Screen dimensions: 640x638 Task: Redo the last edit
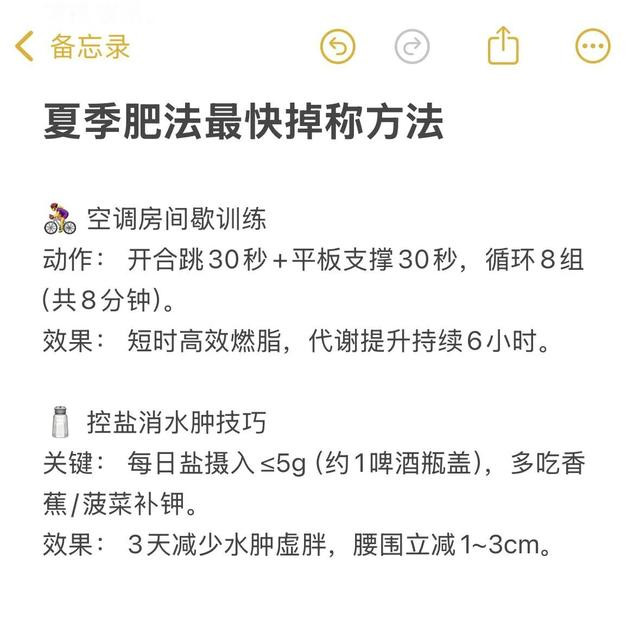[x=412, y=46]
